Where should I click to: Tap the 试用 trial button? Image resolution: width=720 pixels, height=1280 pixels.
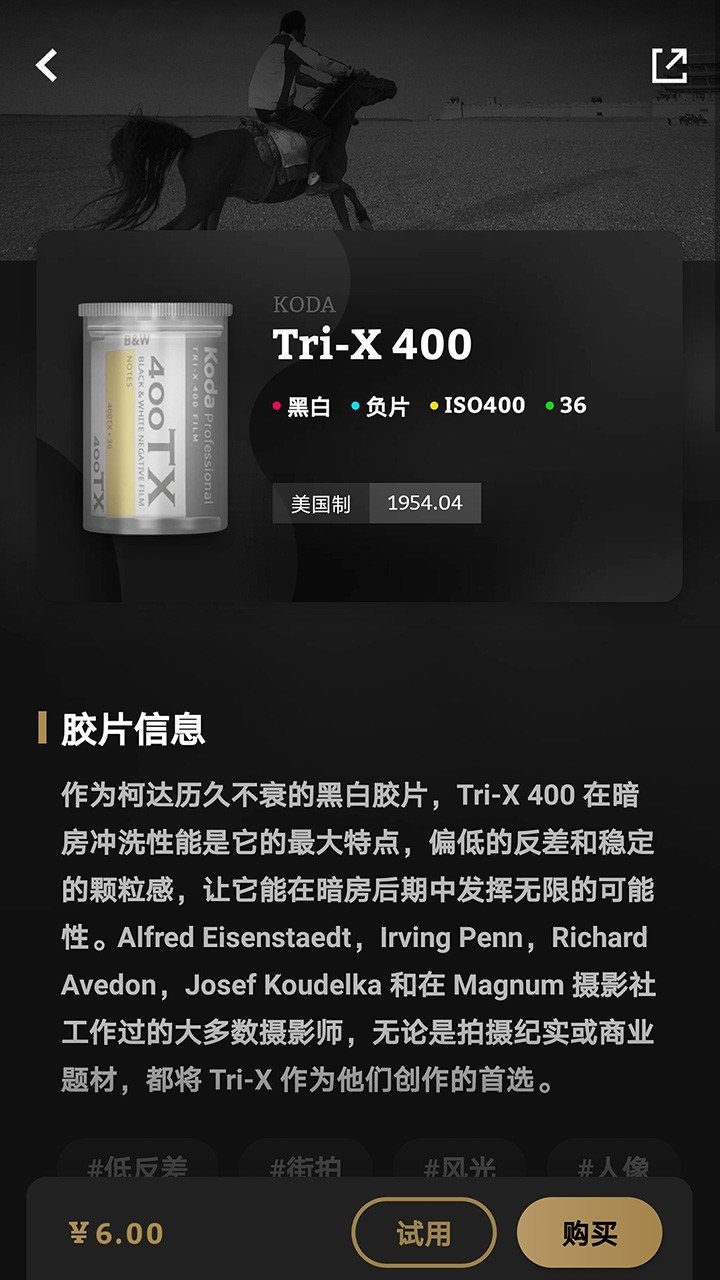pyautogui.click(x=424, y=1233)
